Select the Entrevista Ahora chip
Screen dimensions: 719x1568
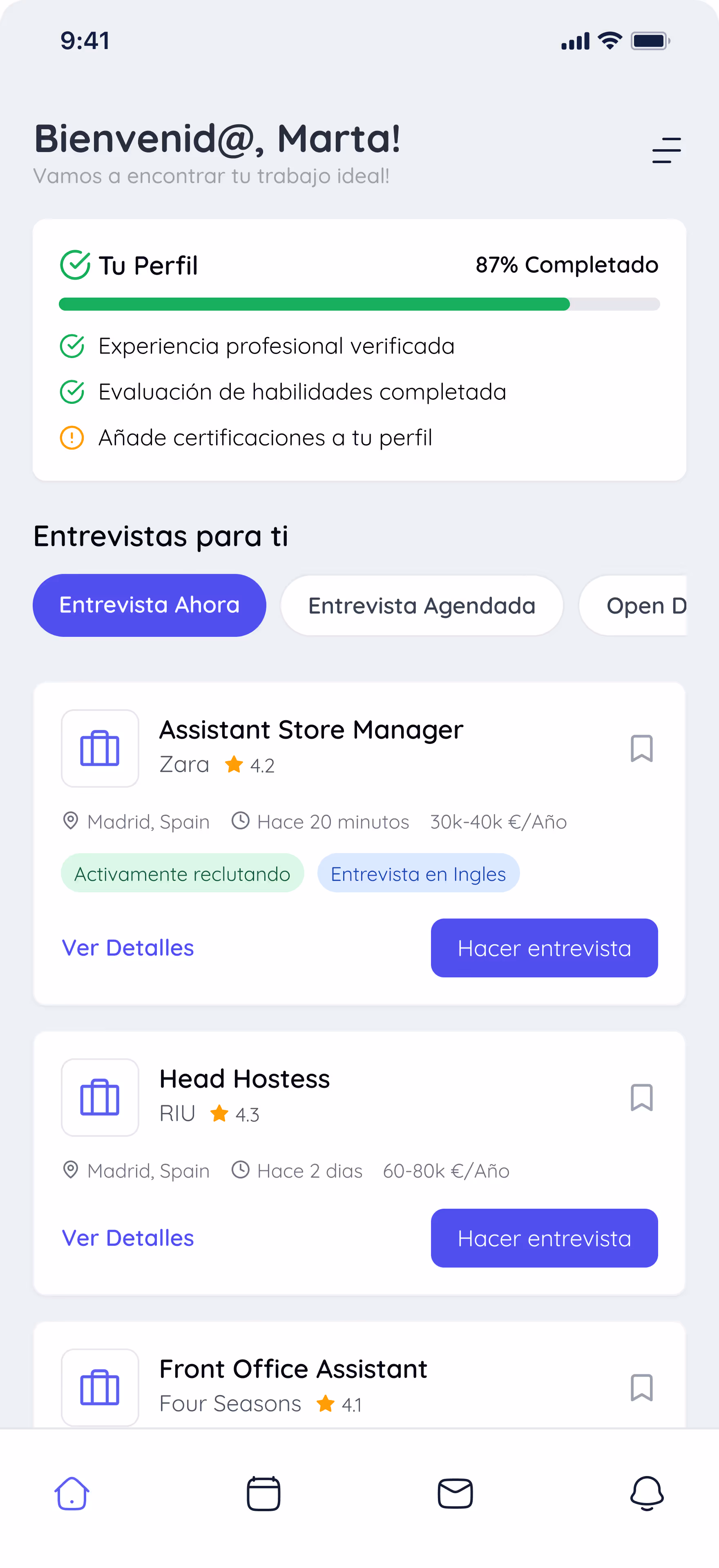tap(149, 605)
